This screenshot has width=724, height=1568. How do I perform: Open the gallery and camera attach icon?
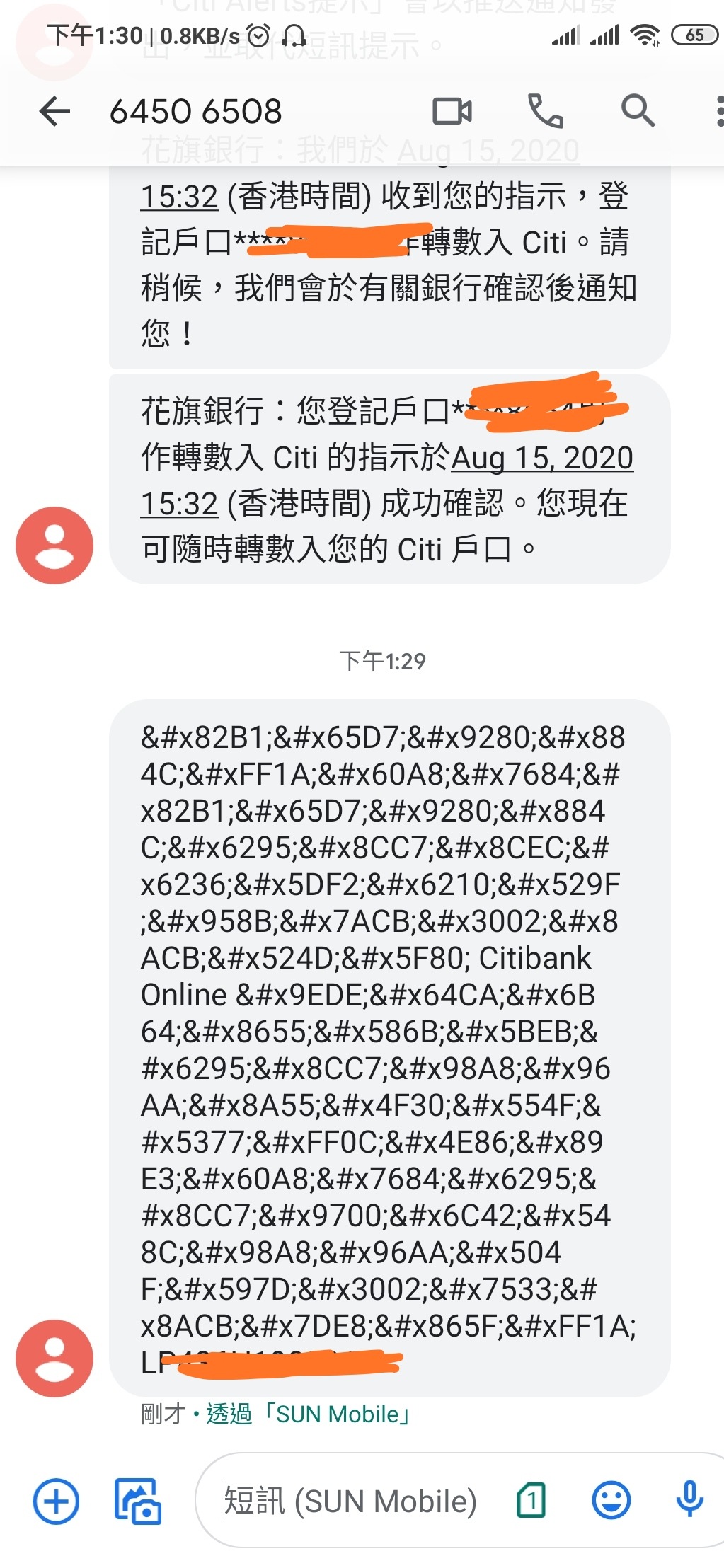click(137, 1501)
